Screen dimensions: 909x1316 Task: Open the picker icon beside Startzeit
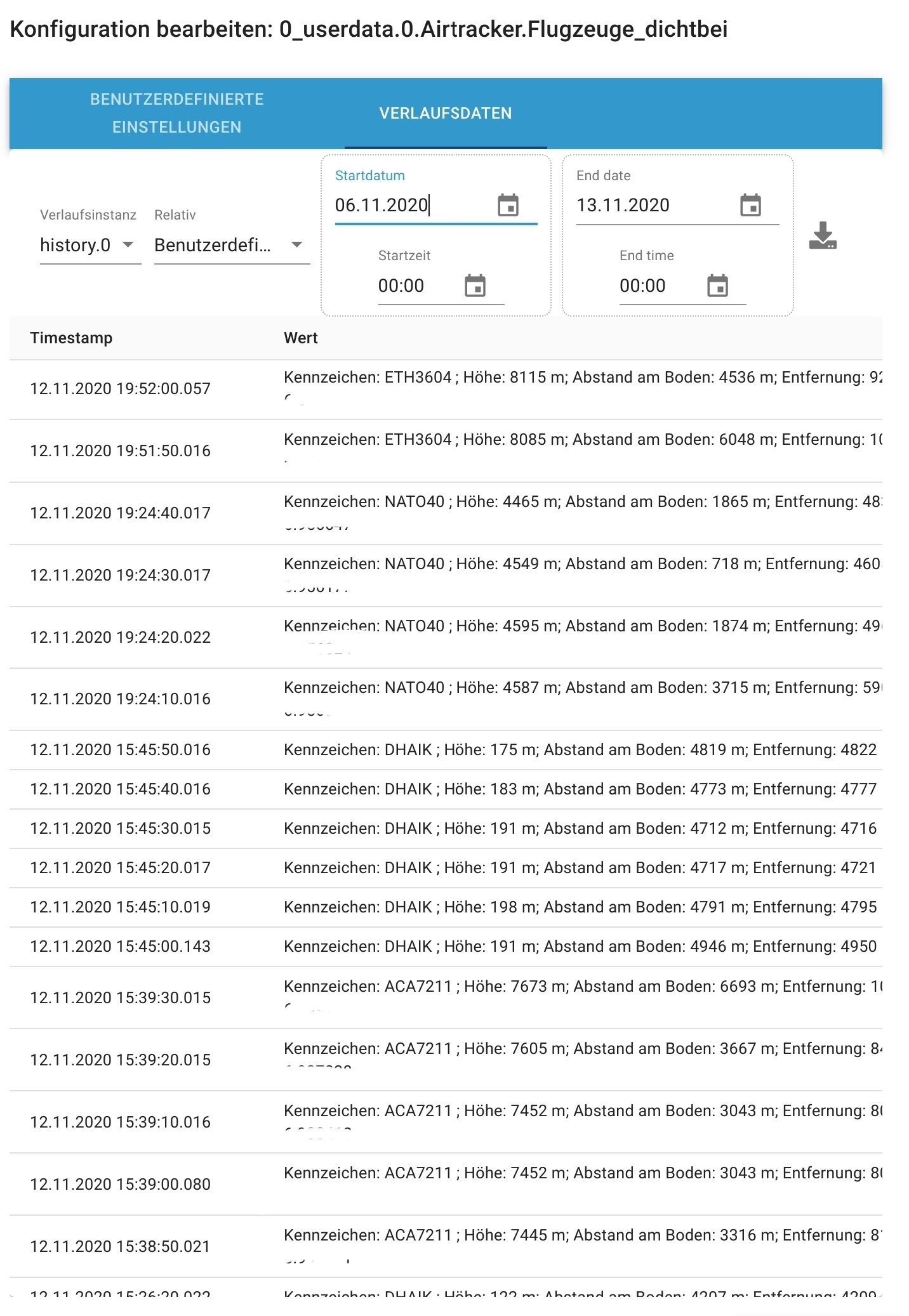[475, 286]
